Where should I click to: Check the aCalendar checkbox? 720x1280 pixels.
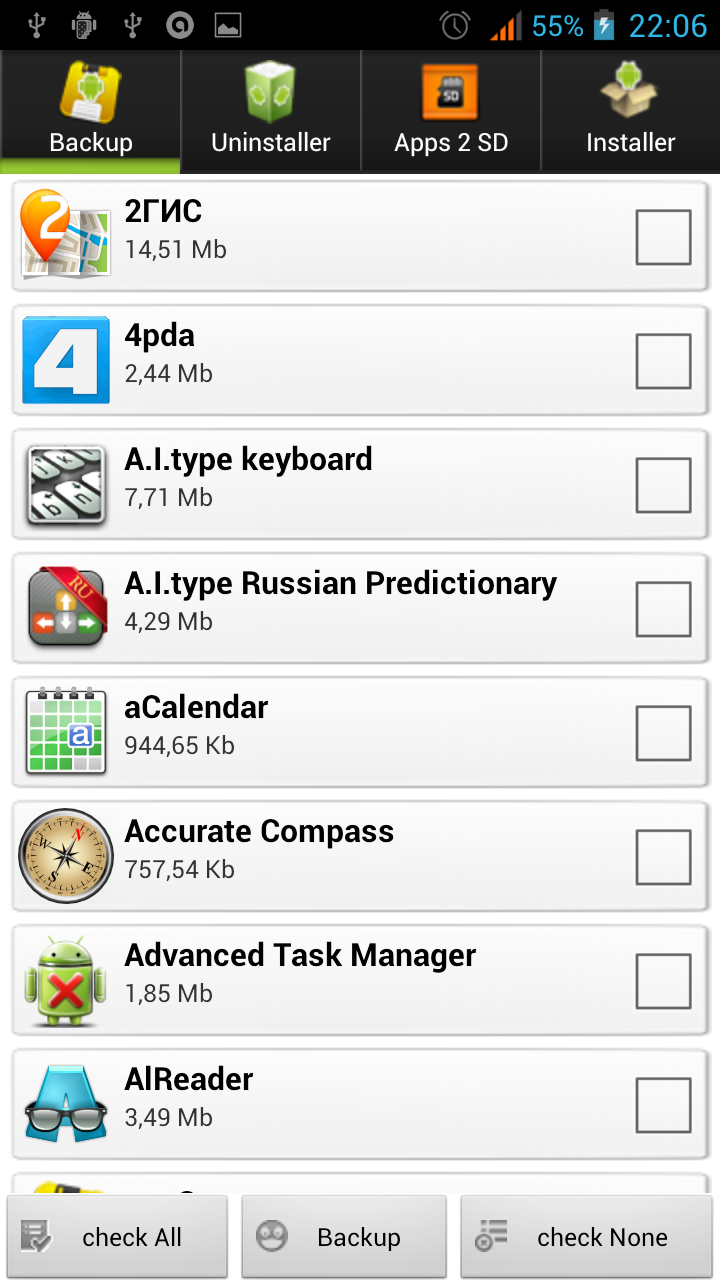(x=663, y=733)
